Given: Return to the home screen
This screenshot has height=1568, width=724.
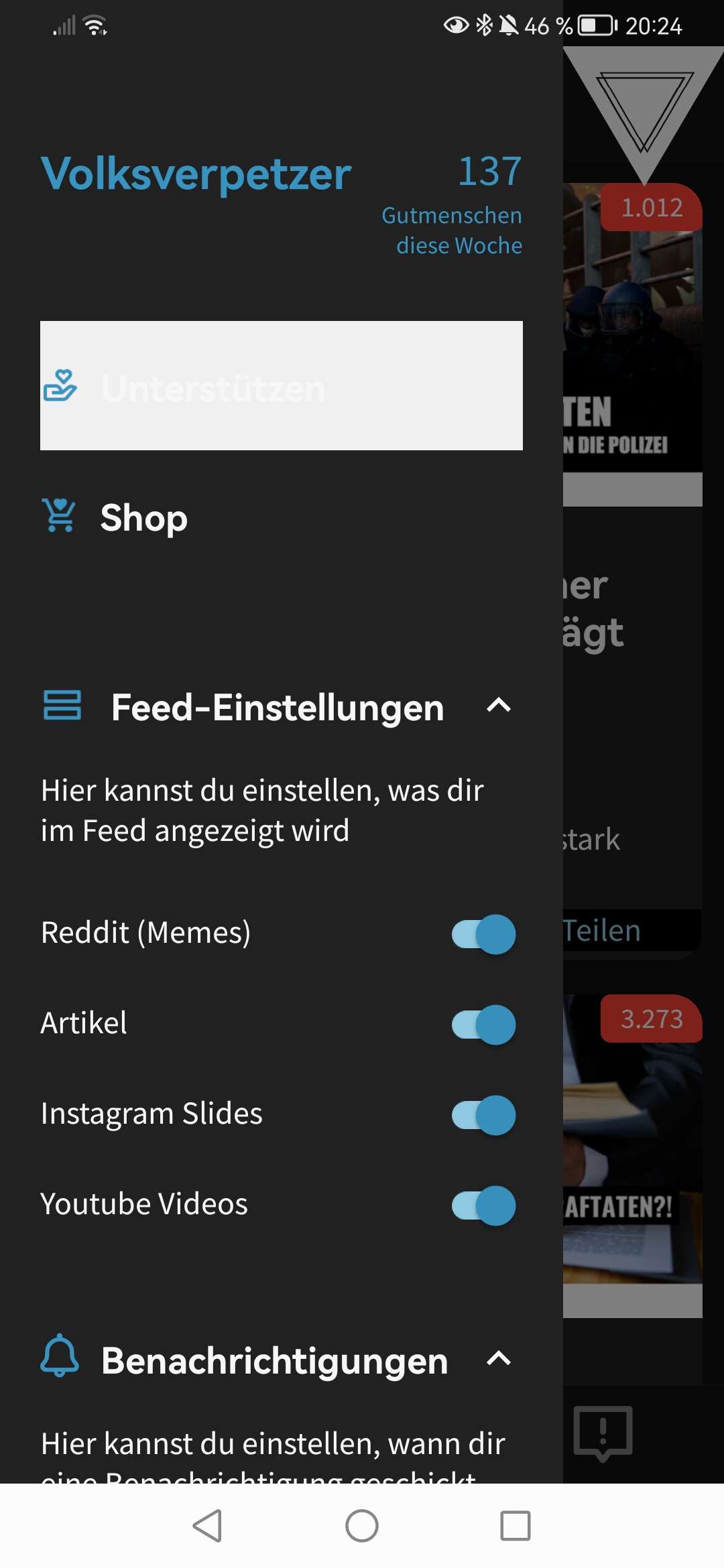Looking at the screenshot, I should [362, 1526].
